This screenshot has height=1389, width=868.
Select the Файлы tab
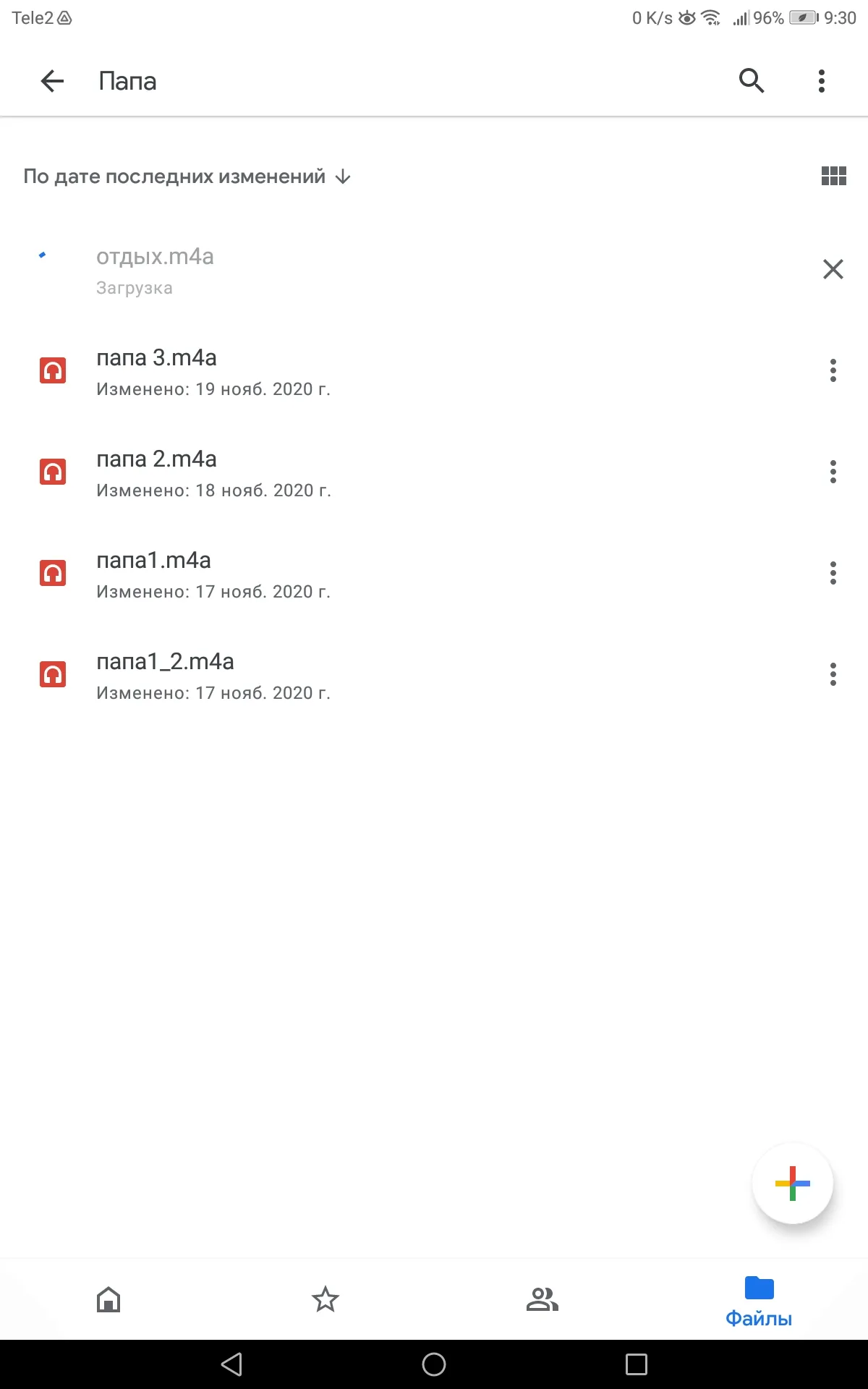(x=759, y=1301)
